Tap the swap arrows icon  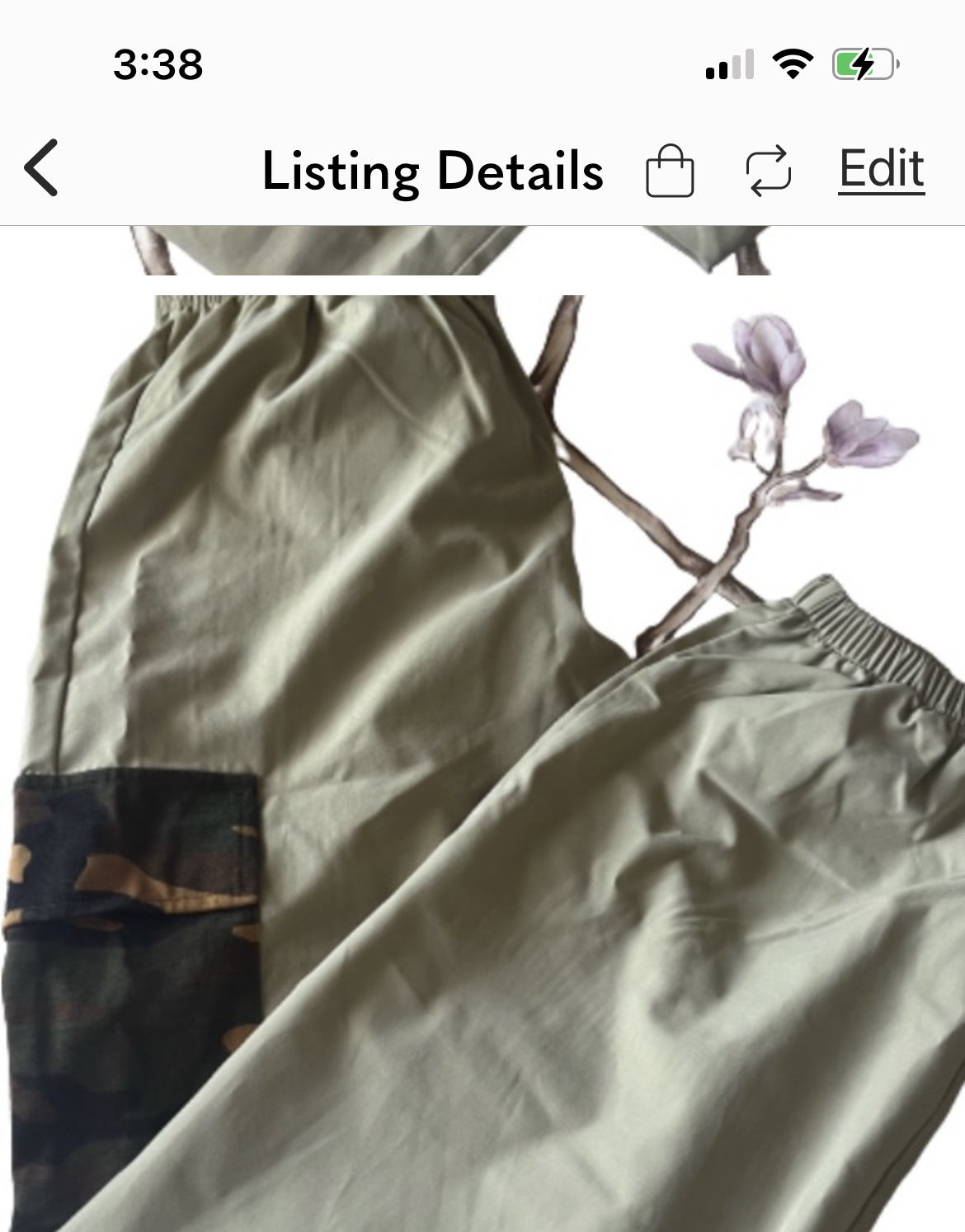pyautogui.click(x=769, y=172)
